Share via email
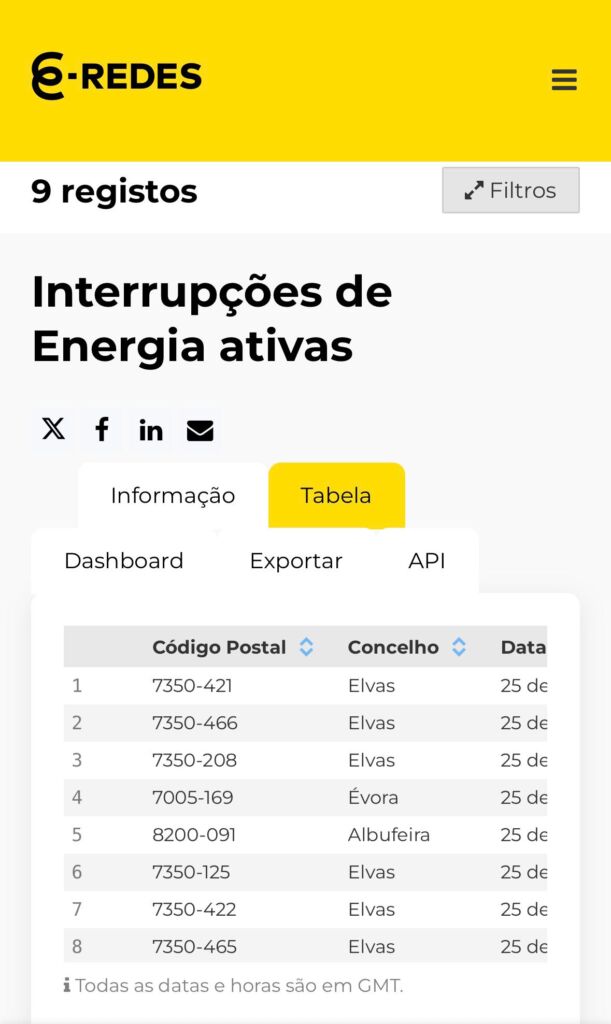611x1024 pixels. [x=200, y=430]
